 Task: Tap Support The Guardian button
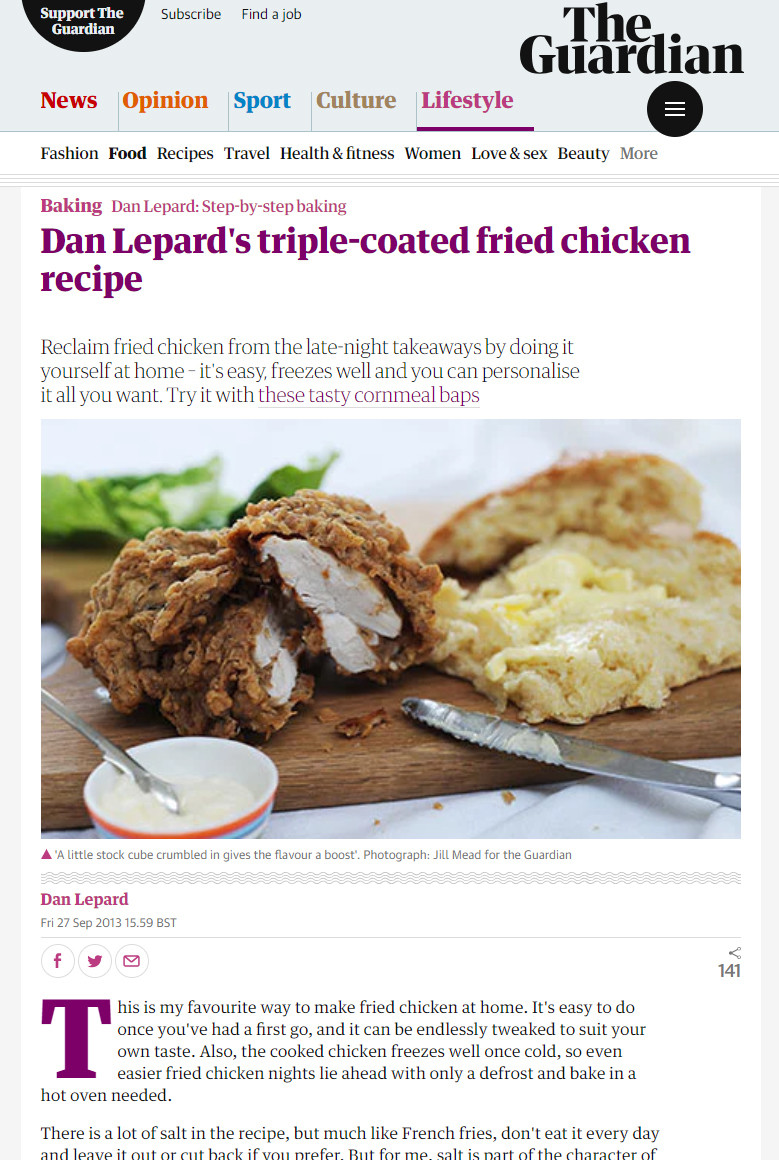pyautogui.click(x=82, y=21)
